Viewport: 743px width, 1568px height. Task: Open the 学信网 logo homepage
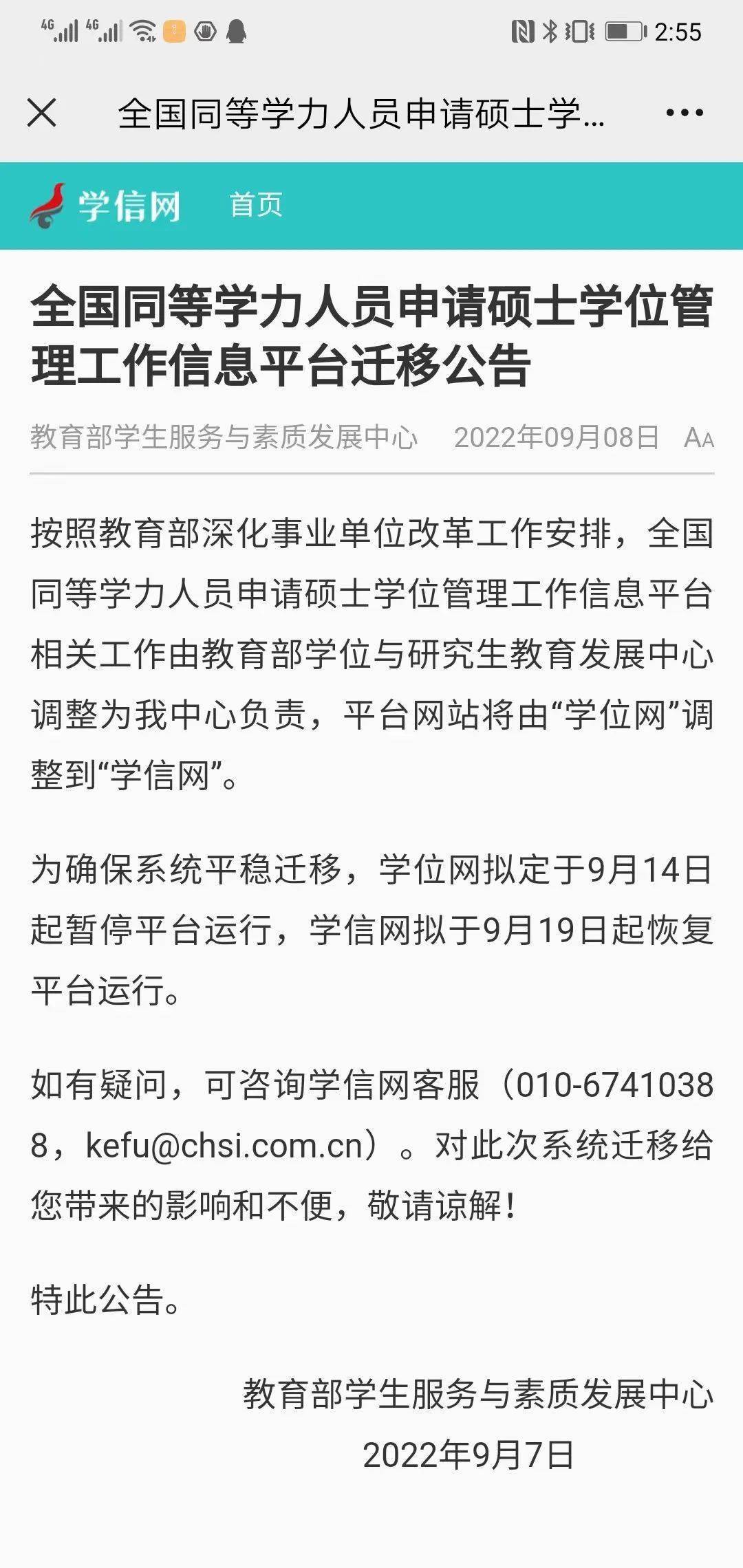click(x=105, y=205)
